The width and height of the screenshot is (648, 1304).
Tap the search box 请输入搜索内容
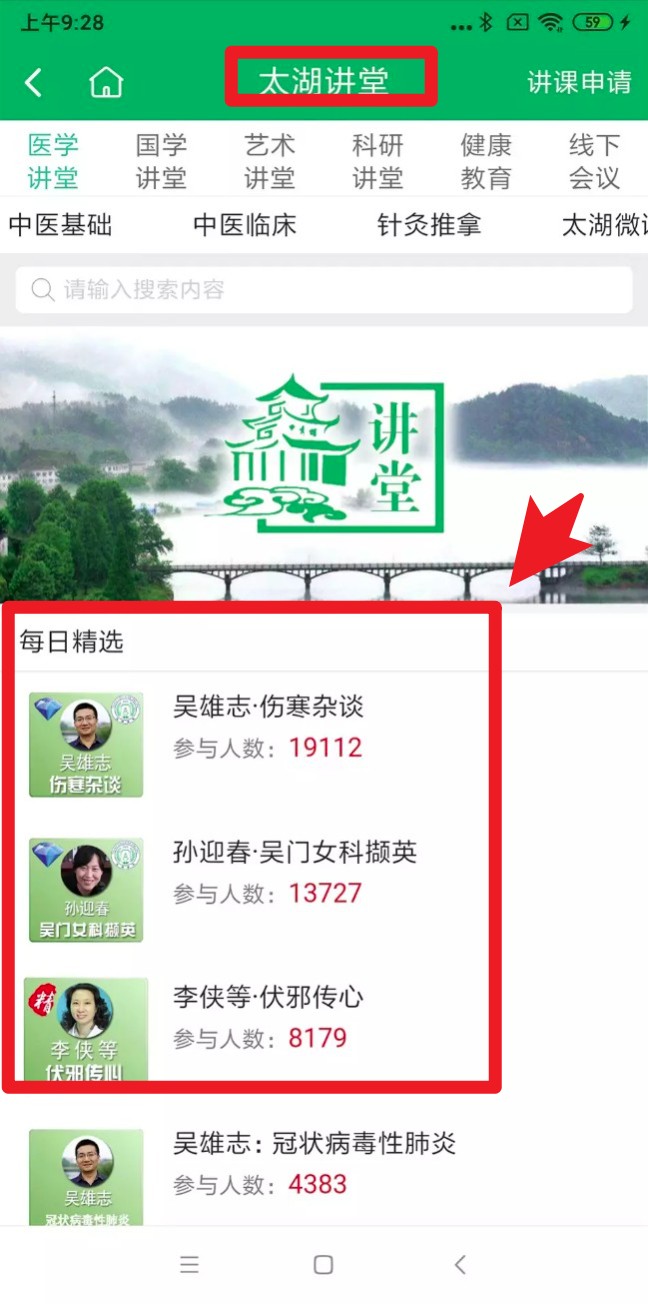pyautogui.click(x=324, y=290)
